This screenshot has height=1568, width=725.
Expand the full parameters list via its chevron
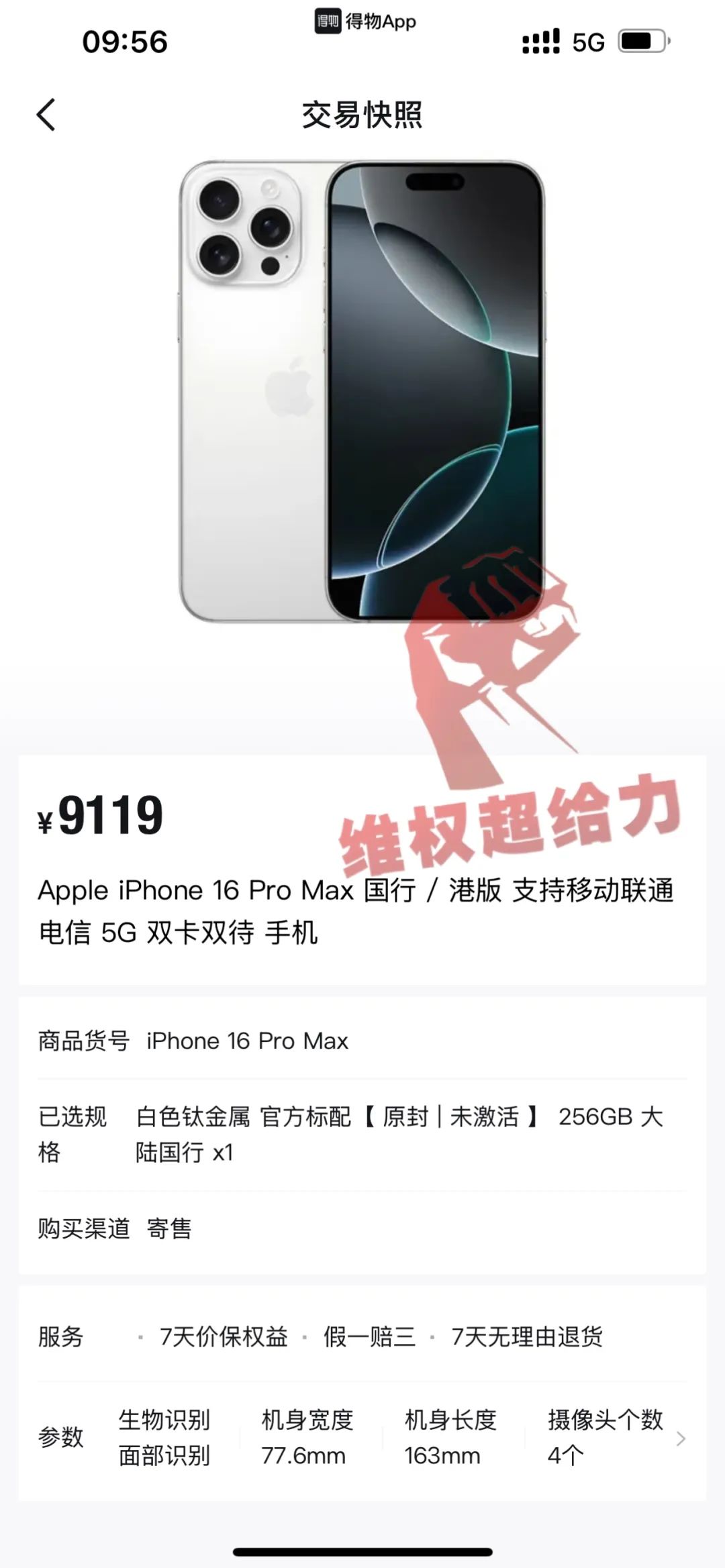click(681, 1439)
